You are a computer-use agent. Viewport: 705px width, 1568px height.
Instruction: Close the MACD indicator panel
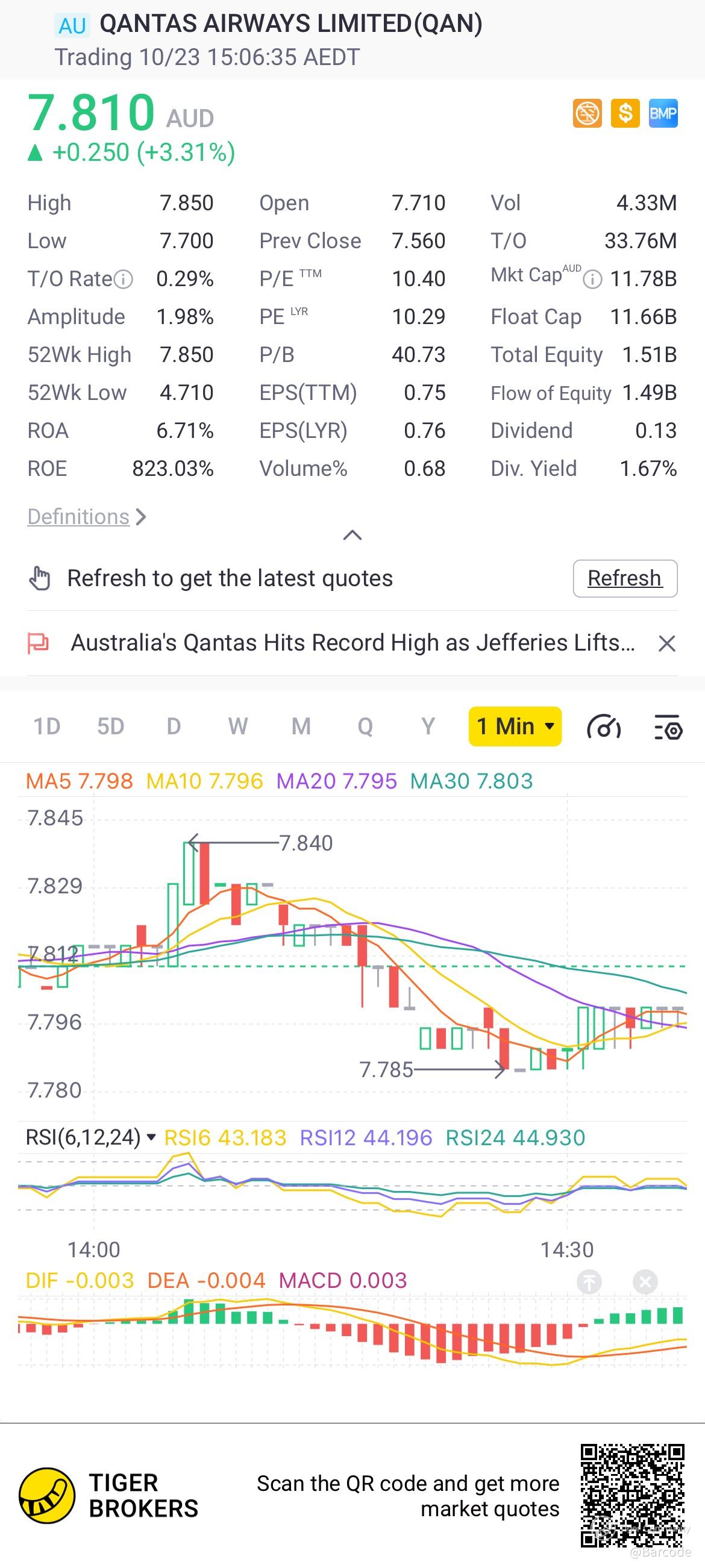pos(645,1282)
